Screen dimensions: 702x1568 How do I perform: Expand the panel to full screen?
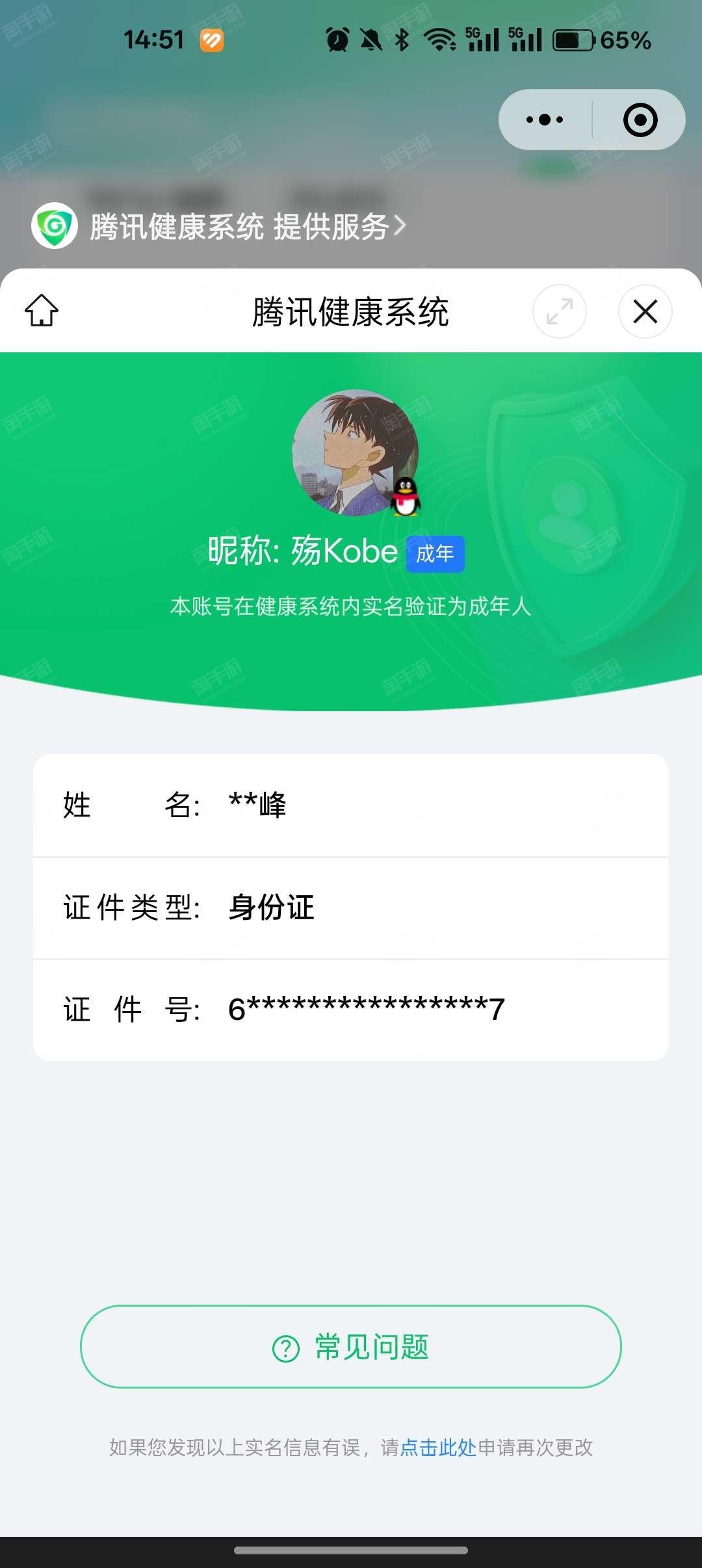coord(559,311)
